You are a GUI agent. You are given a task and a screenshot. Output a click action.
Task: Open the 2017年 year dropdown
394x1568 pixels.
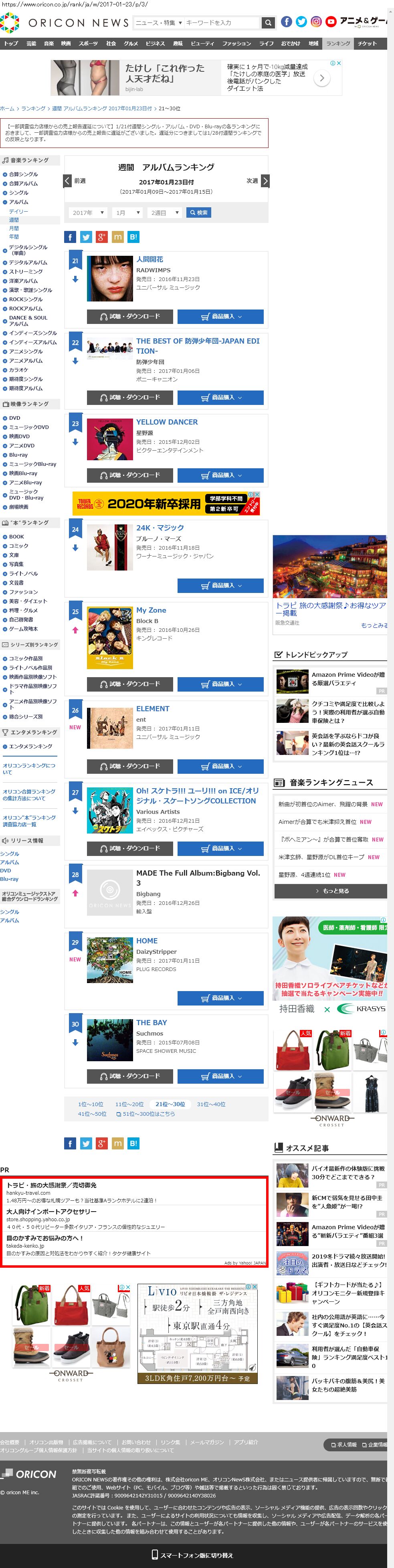[88, 212]
